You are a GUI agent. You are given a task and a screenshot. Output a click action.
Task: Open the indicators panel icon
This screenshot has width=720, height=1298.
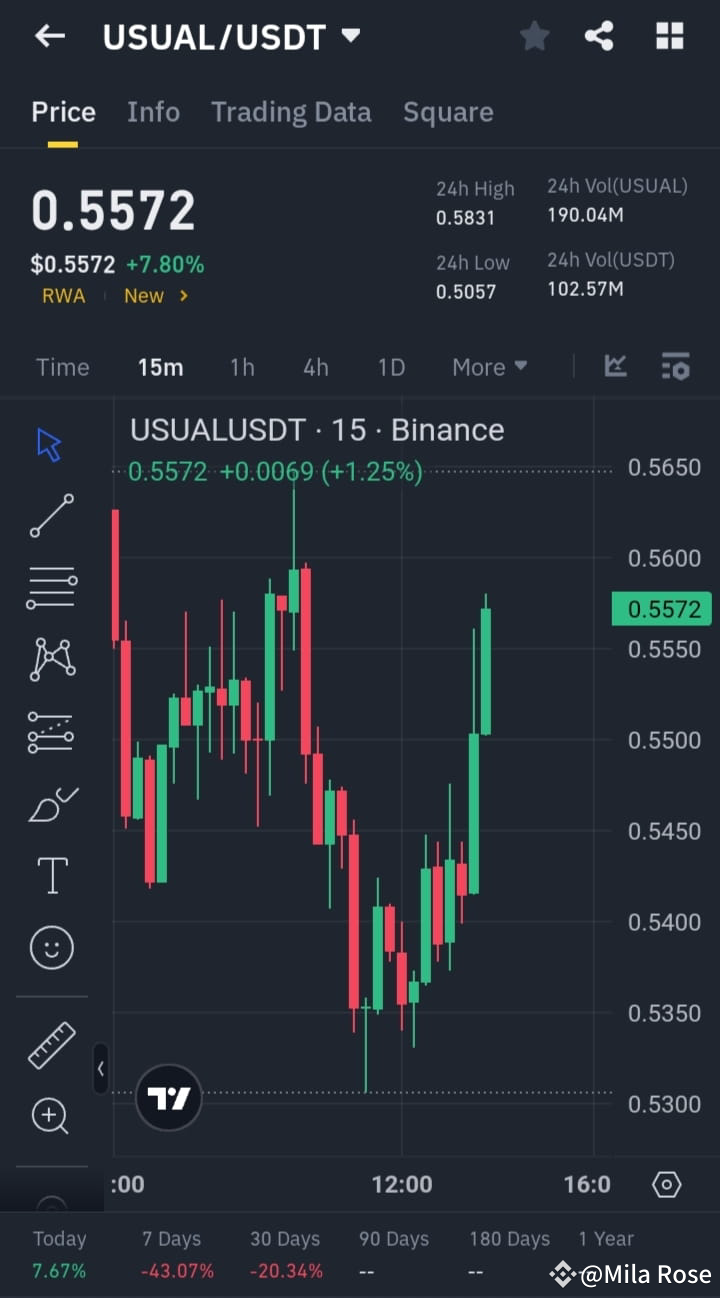(676, 367)
